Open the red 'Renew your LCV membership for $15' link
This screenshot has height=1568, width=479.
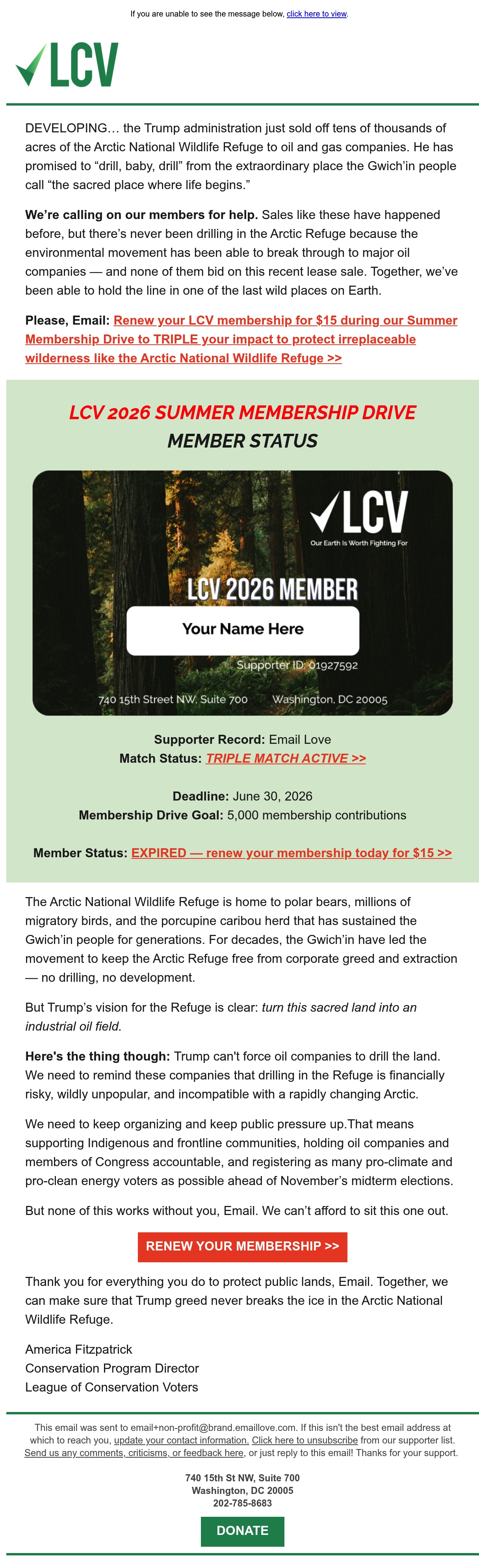click(241, 339)
